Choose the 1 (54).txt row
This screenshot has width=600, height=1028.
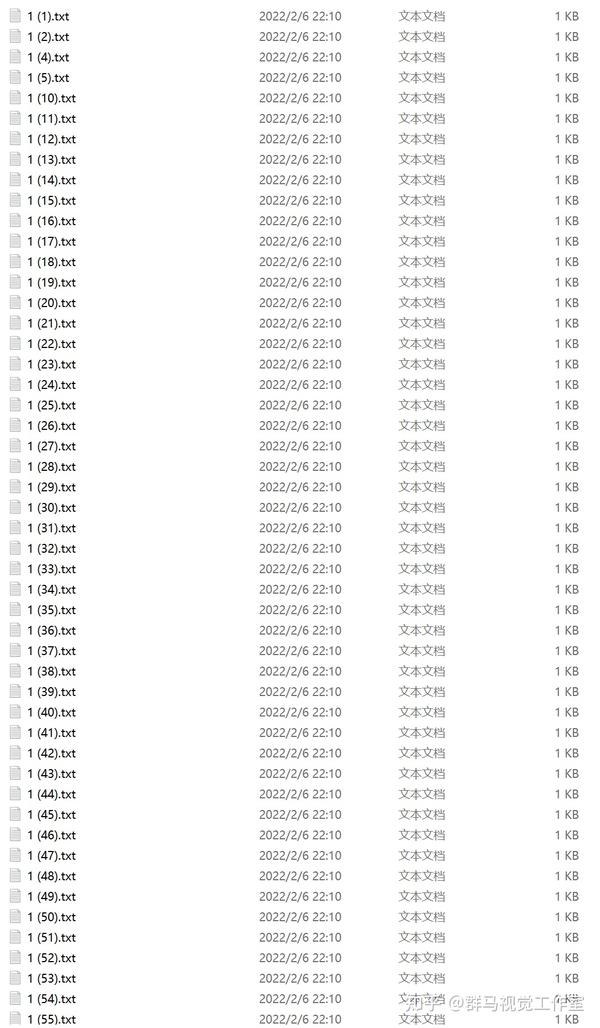51,999
